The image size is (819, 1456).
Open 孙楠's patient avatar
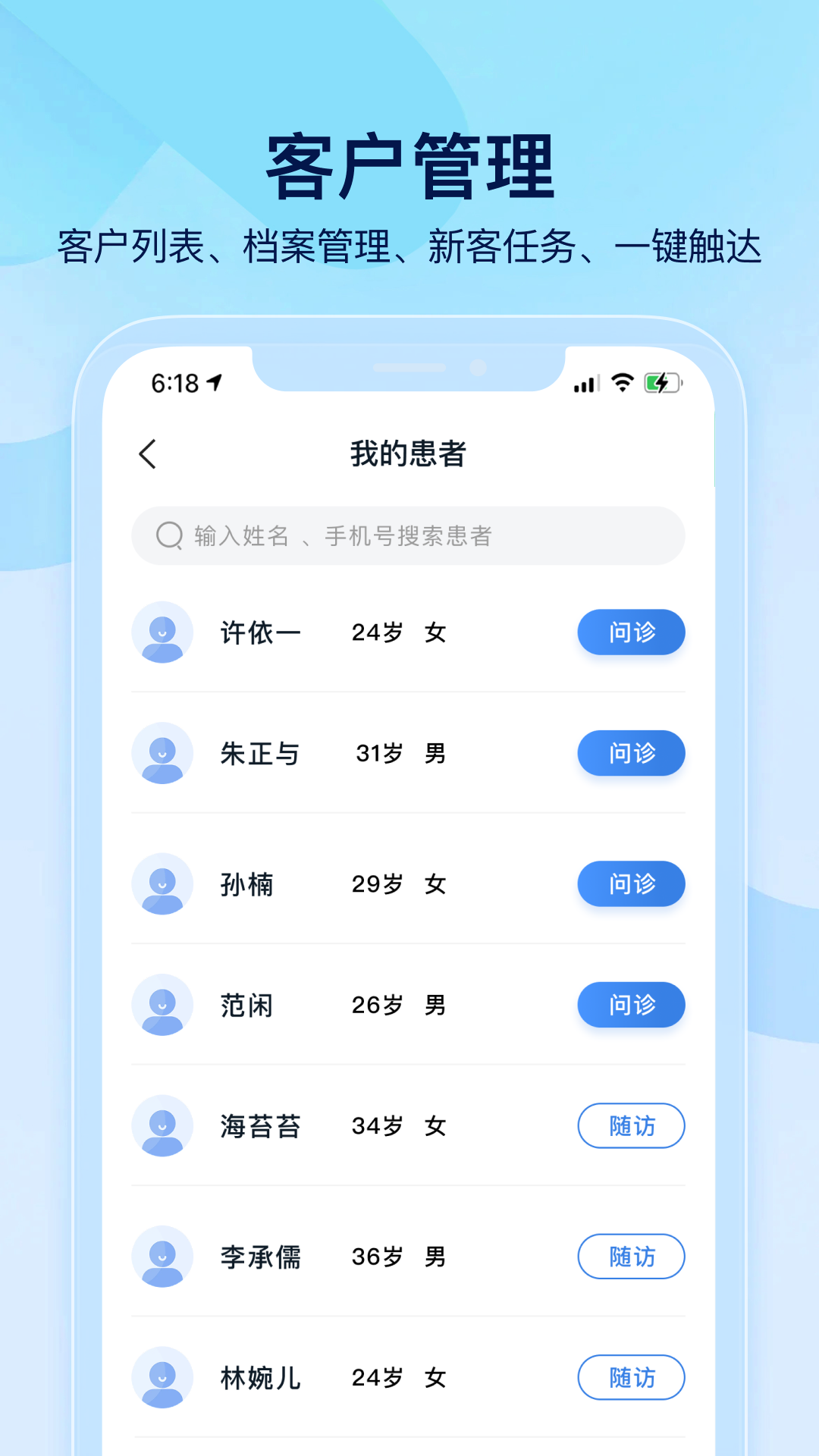[162, 883]
